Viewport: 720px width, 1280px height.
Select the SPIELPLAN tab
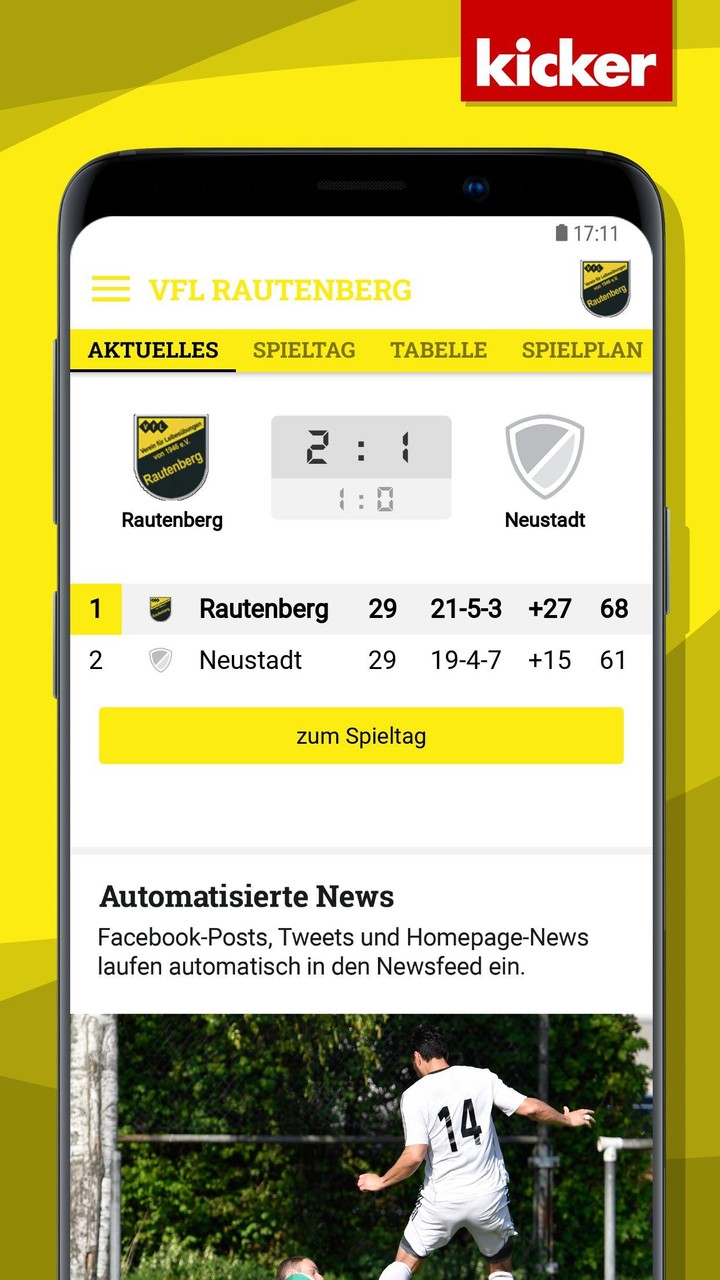pyautogui.click(x=581, y=350)
